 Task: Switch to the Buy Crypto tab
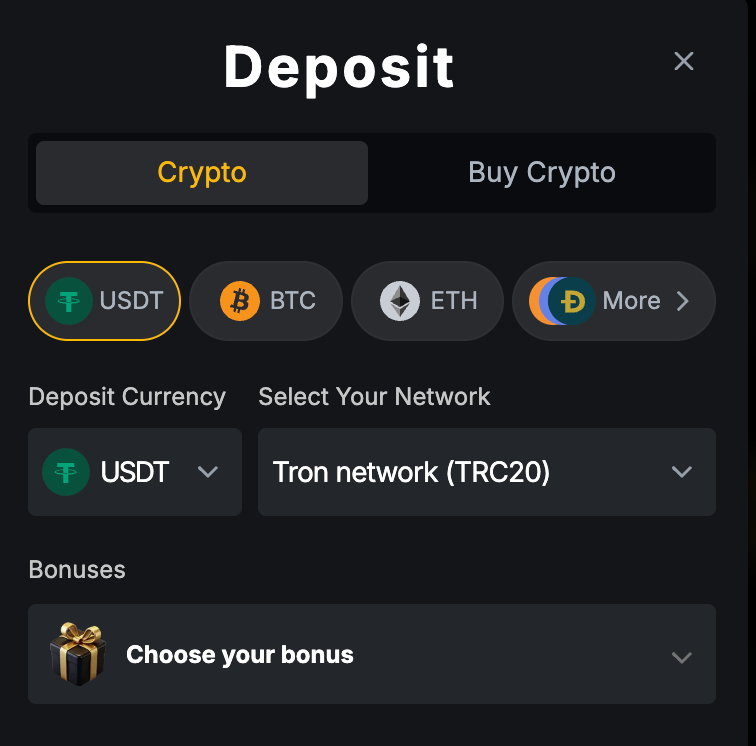pos(542,173)
